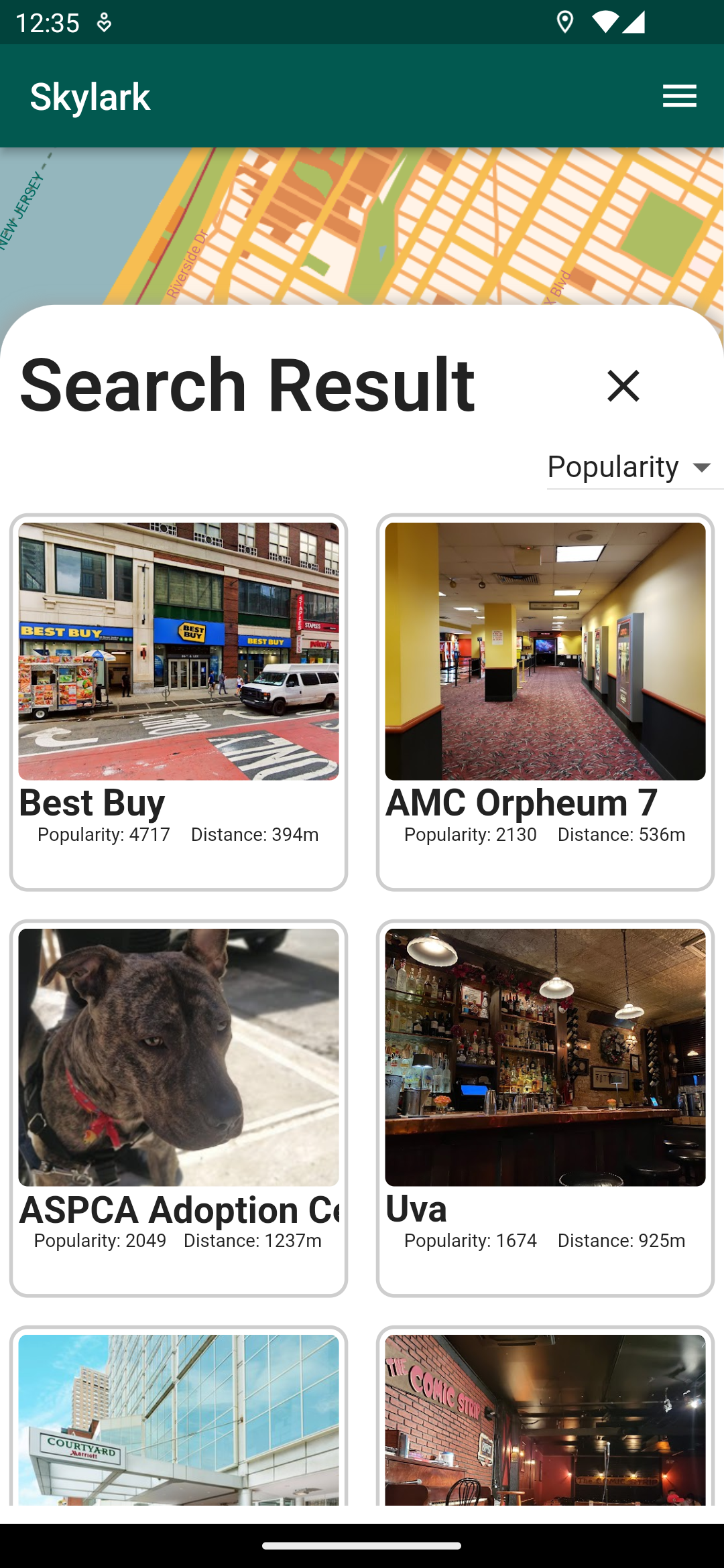Open the Best Buy result card
This screenshot has height=1568, width=724.
point(178,701)
